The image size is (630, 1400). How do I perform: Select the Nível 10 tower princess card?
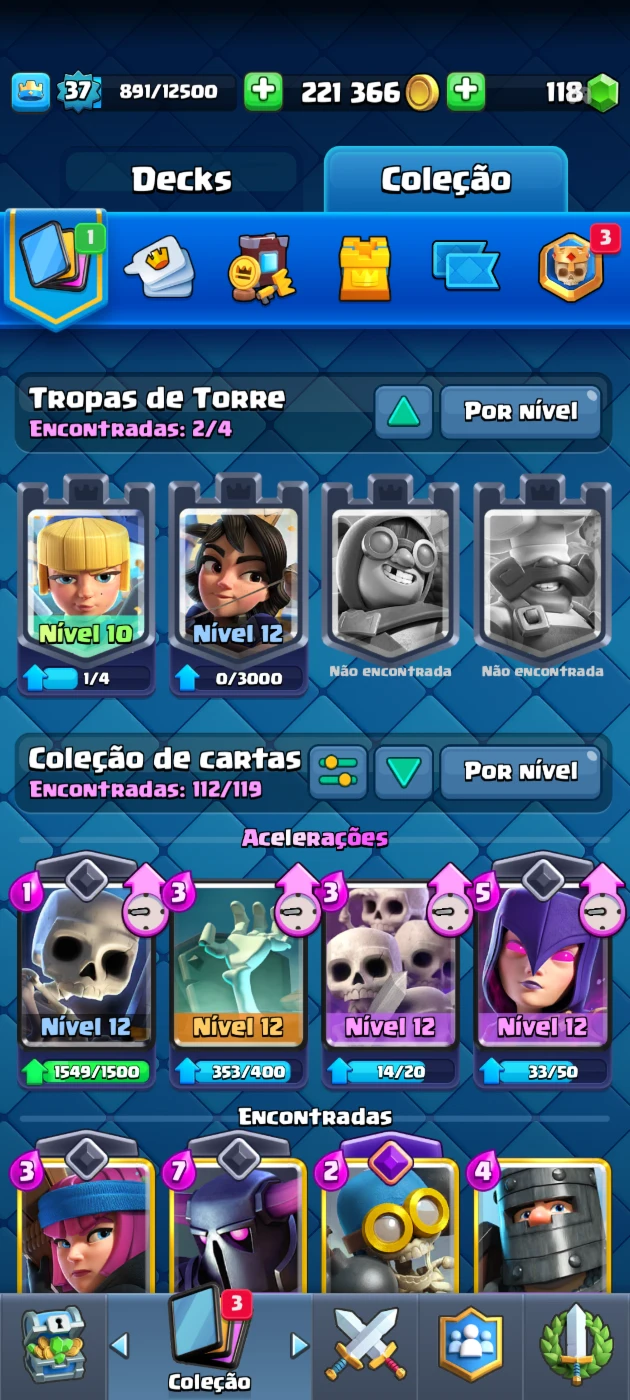tap(85, 585)
